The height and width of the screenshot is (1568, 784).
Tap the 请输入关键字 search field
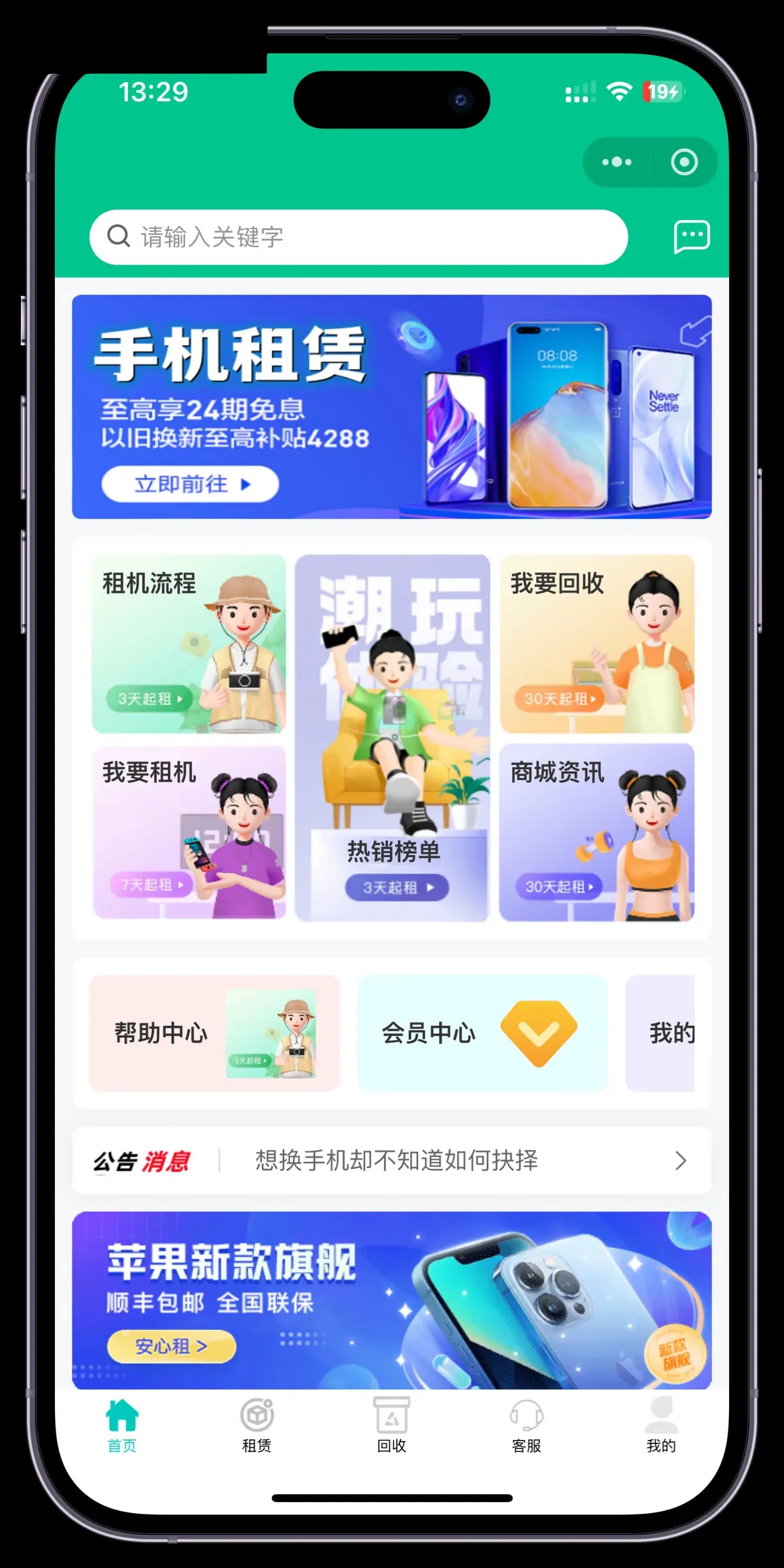click(358, 237)
